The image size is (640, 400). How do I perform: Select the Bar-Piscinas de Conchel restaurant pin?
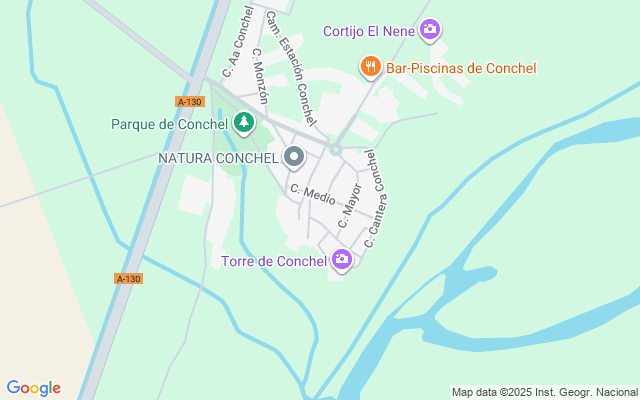pos(371,67)
